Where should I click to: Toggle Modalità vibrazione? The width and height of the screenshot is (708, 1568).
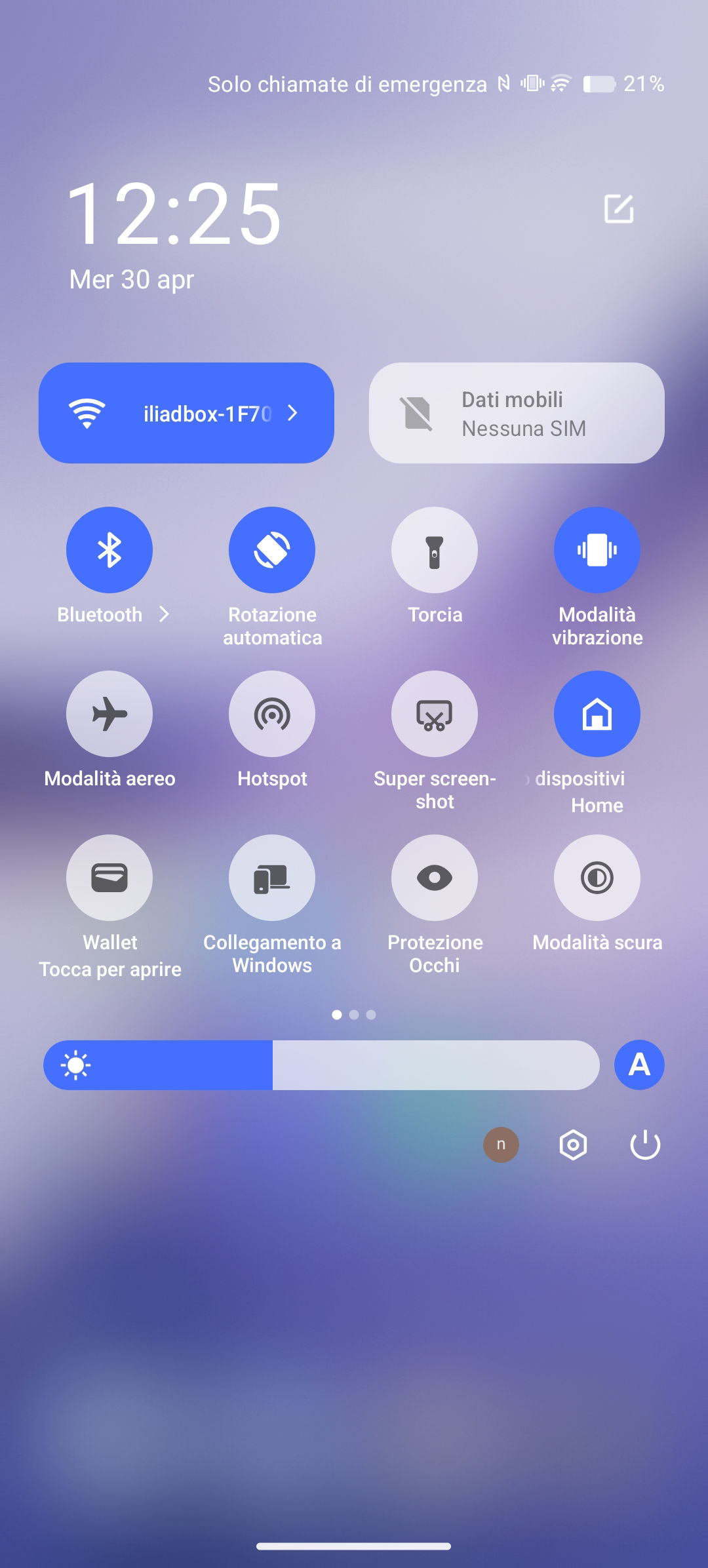(597, 550)
